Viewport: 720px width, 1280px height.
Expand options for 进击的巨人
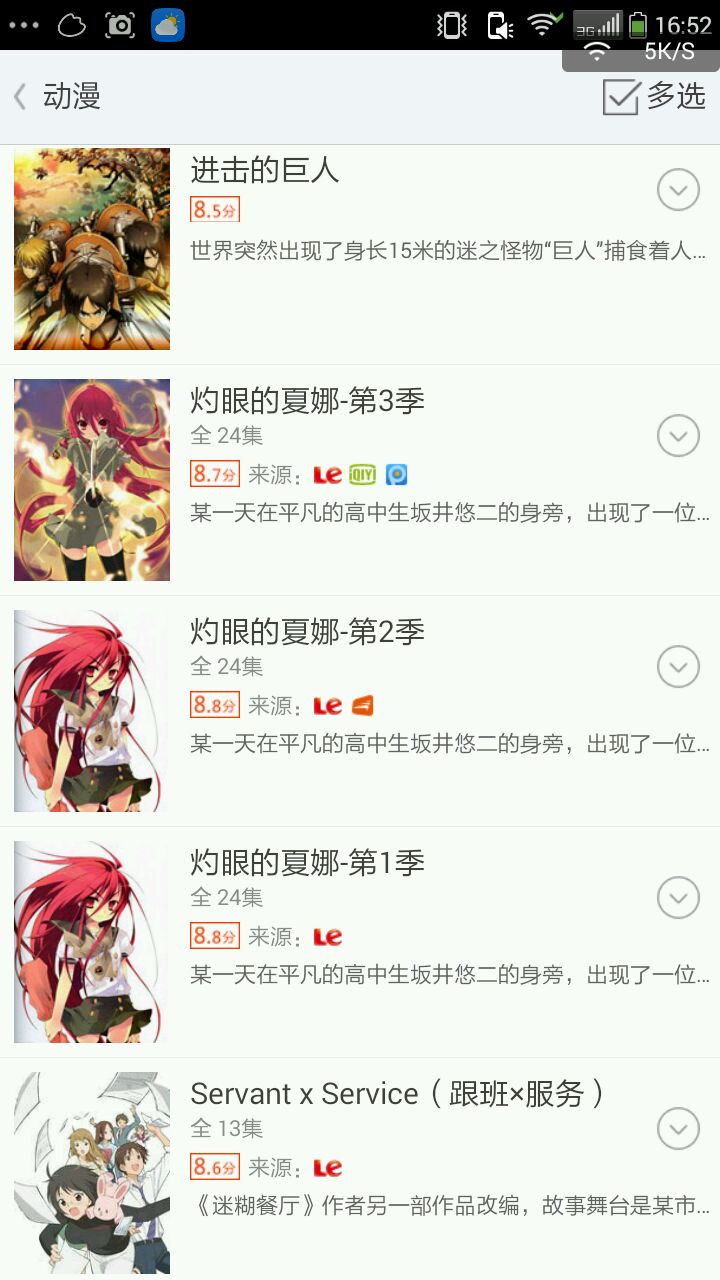click(678, 190)
